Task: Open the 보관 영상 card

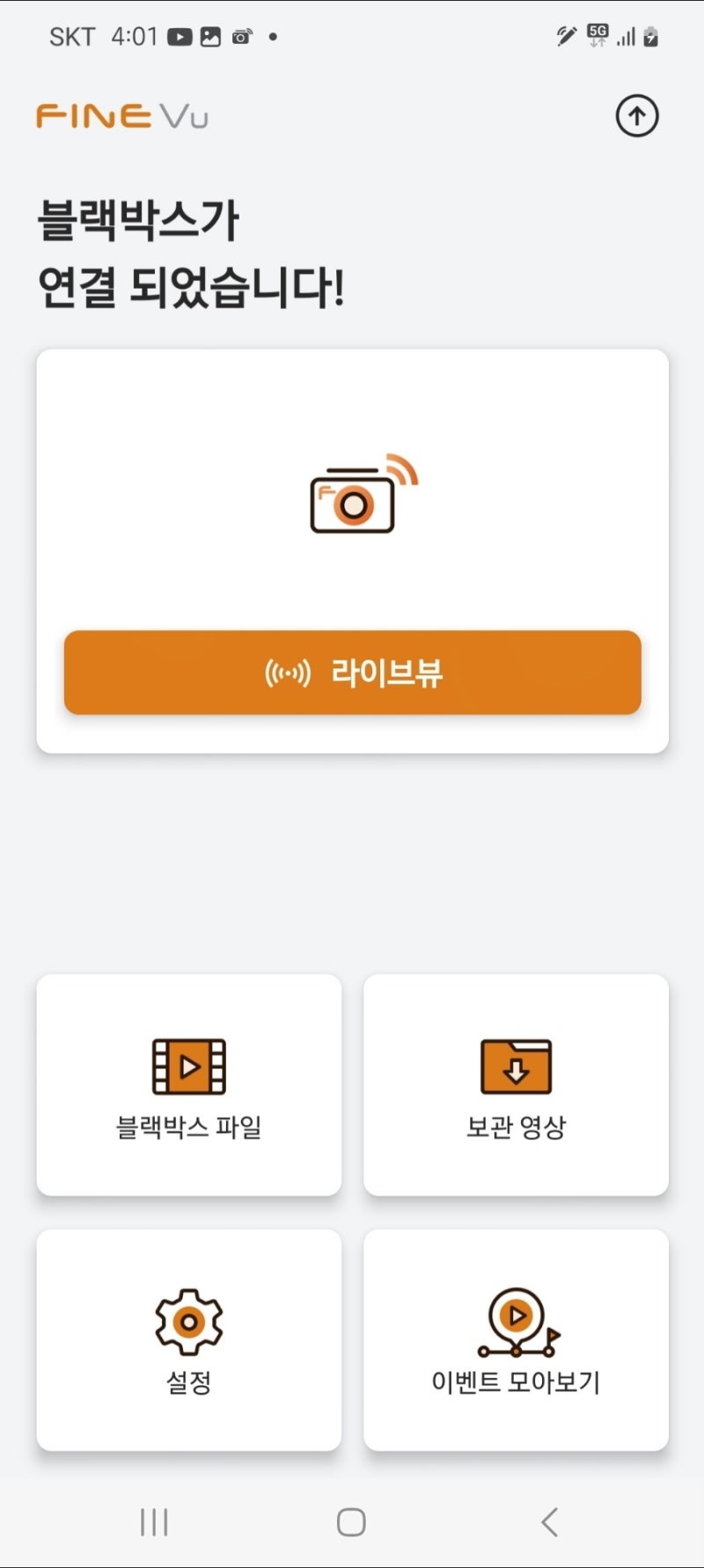Action: pos(516,1085)
